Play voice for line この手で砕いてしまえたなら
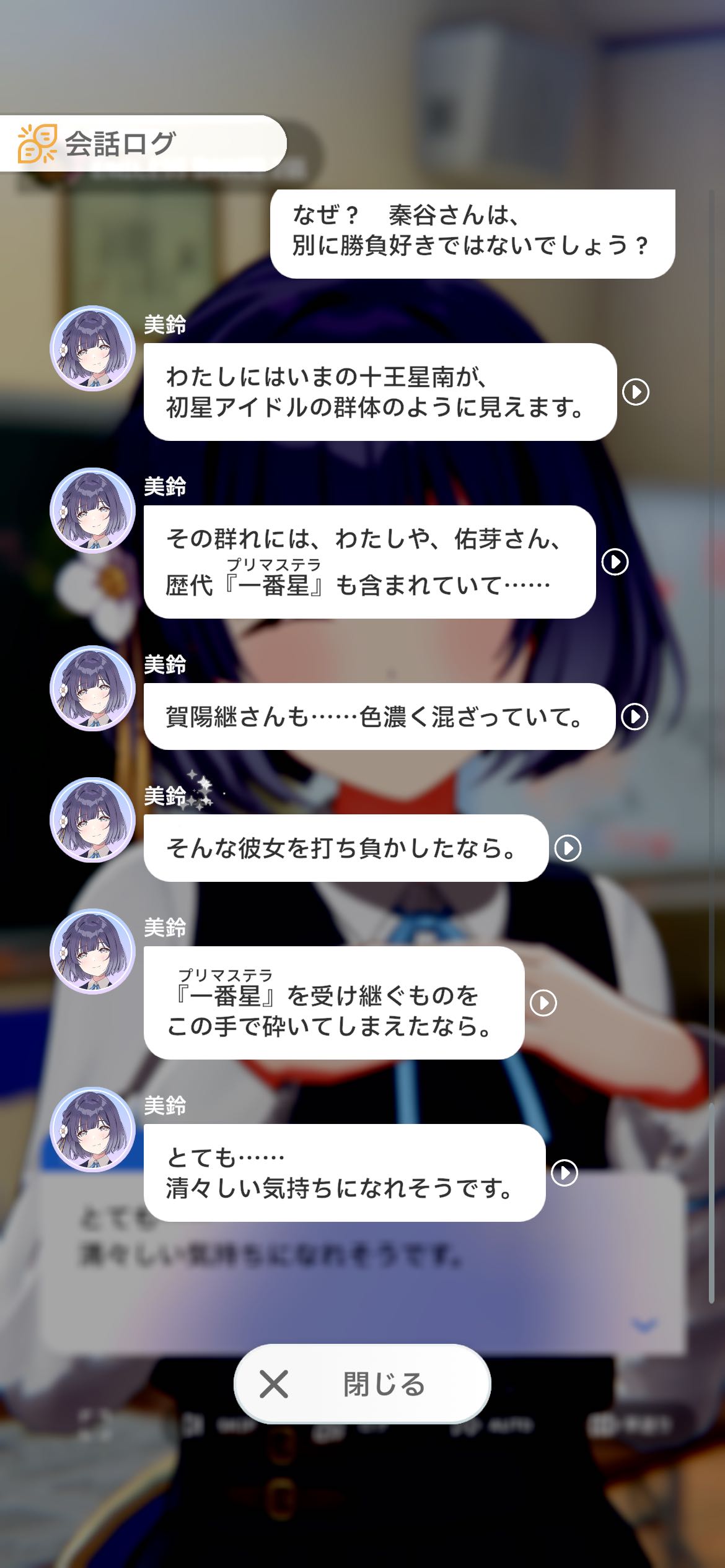The image size is (725, 1568). pos(543,1003)
